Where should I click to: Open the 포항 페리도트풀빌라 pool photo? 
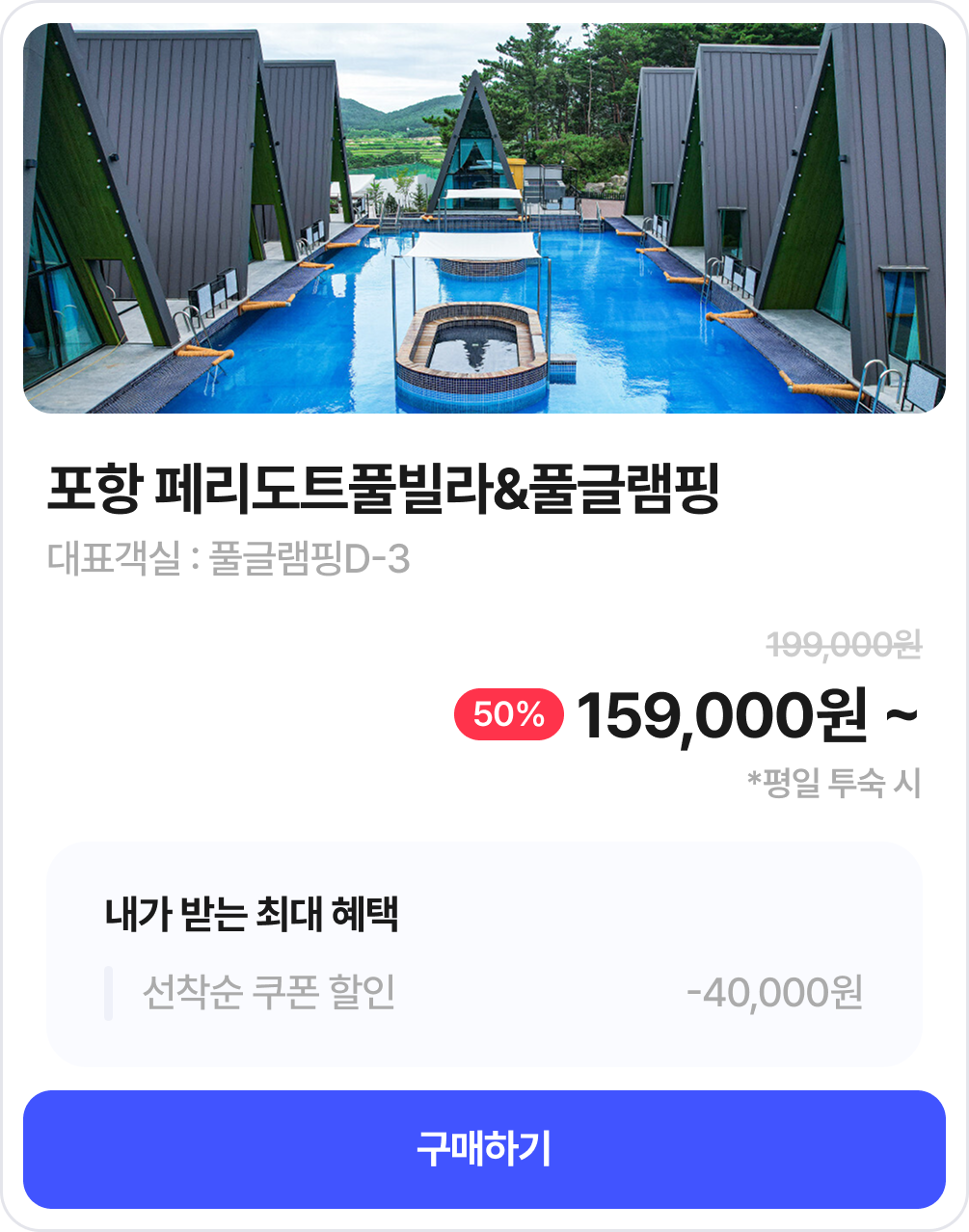484,219
